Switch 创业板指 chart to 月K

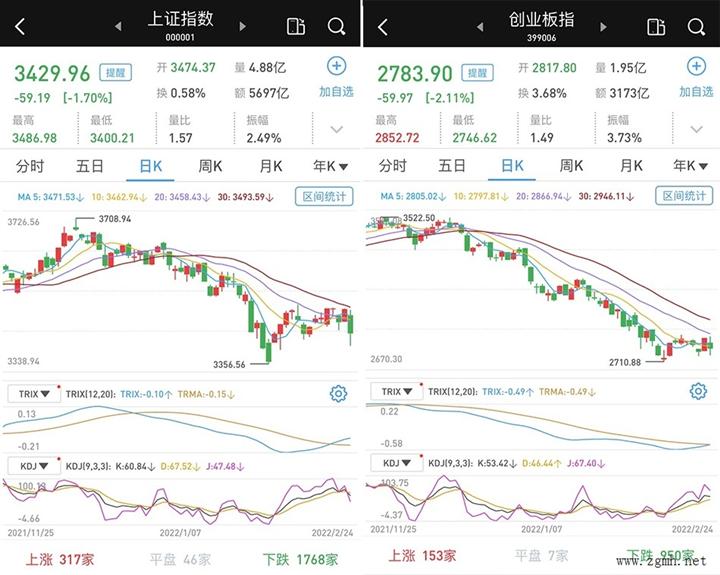click(x=631, y=166)
